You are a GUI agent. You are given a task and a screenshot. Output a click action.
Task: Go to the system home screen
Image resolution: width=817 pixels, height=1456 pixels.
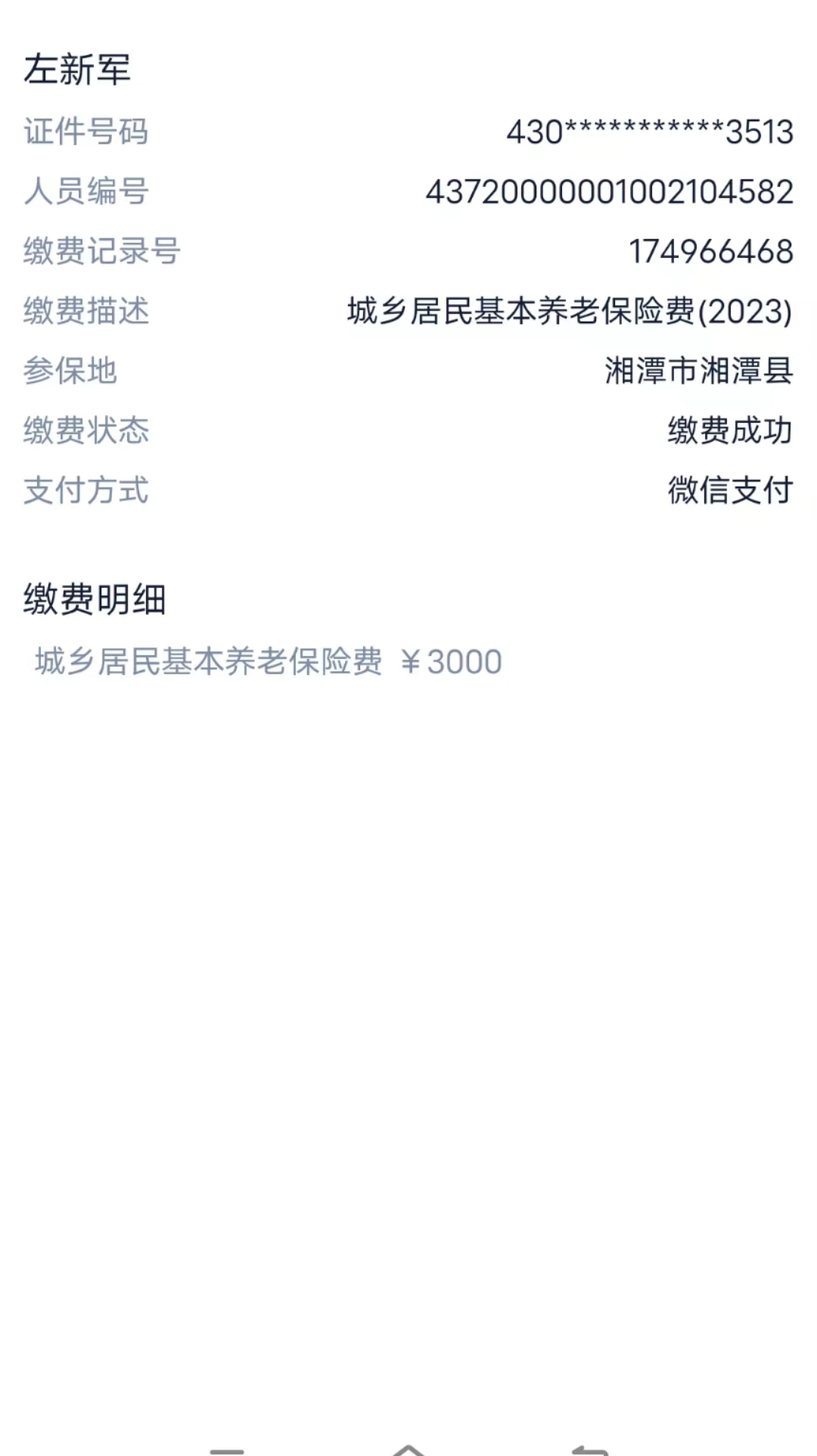tap(408, 1448)
